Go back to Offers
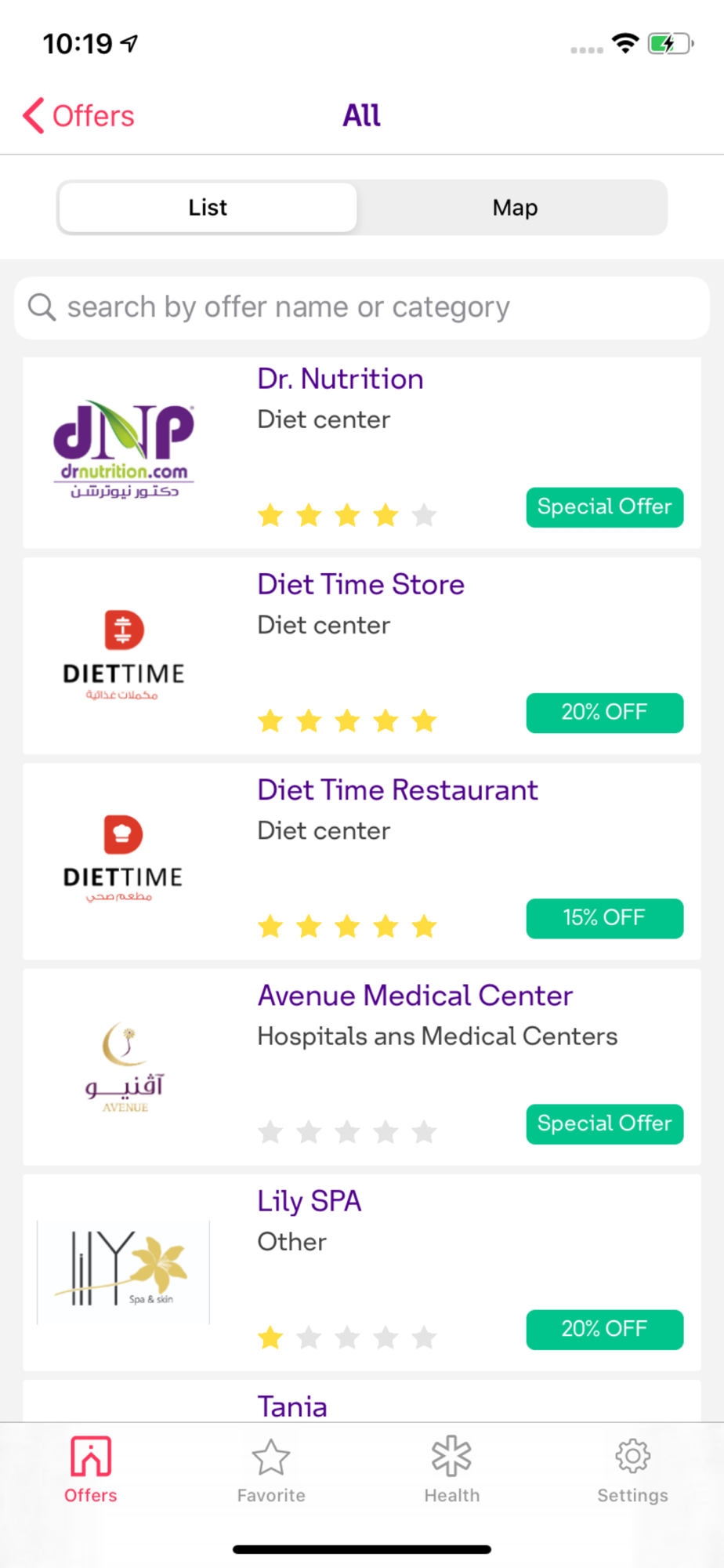 (78, 116)
